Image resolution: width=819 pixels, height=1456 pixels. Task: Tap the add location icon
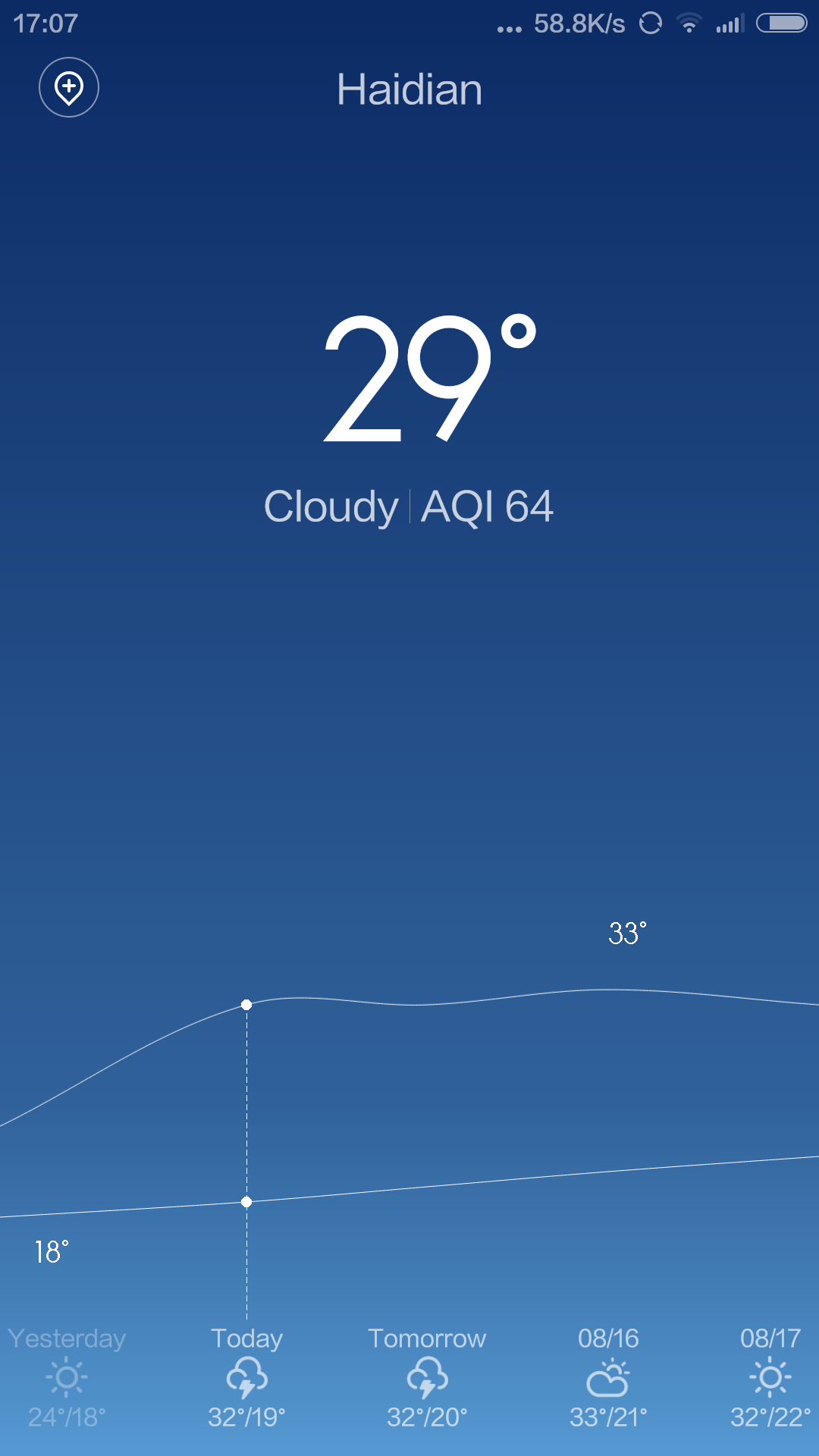pyautogui.click(x=69, y=87)
